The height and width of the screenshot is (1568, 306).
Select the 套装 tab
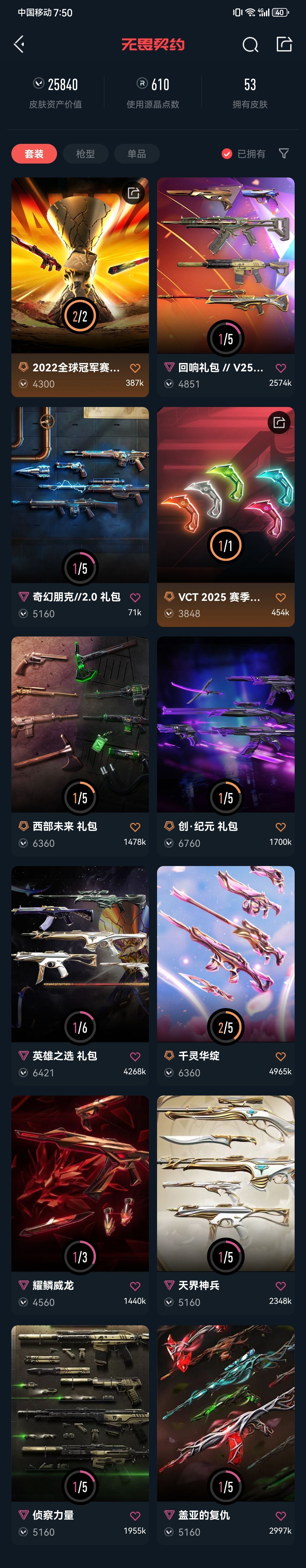coord(34,154)
